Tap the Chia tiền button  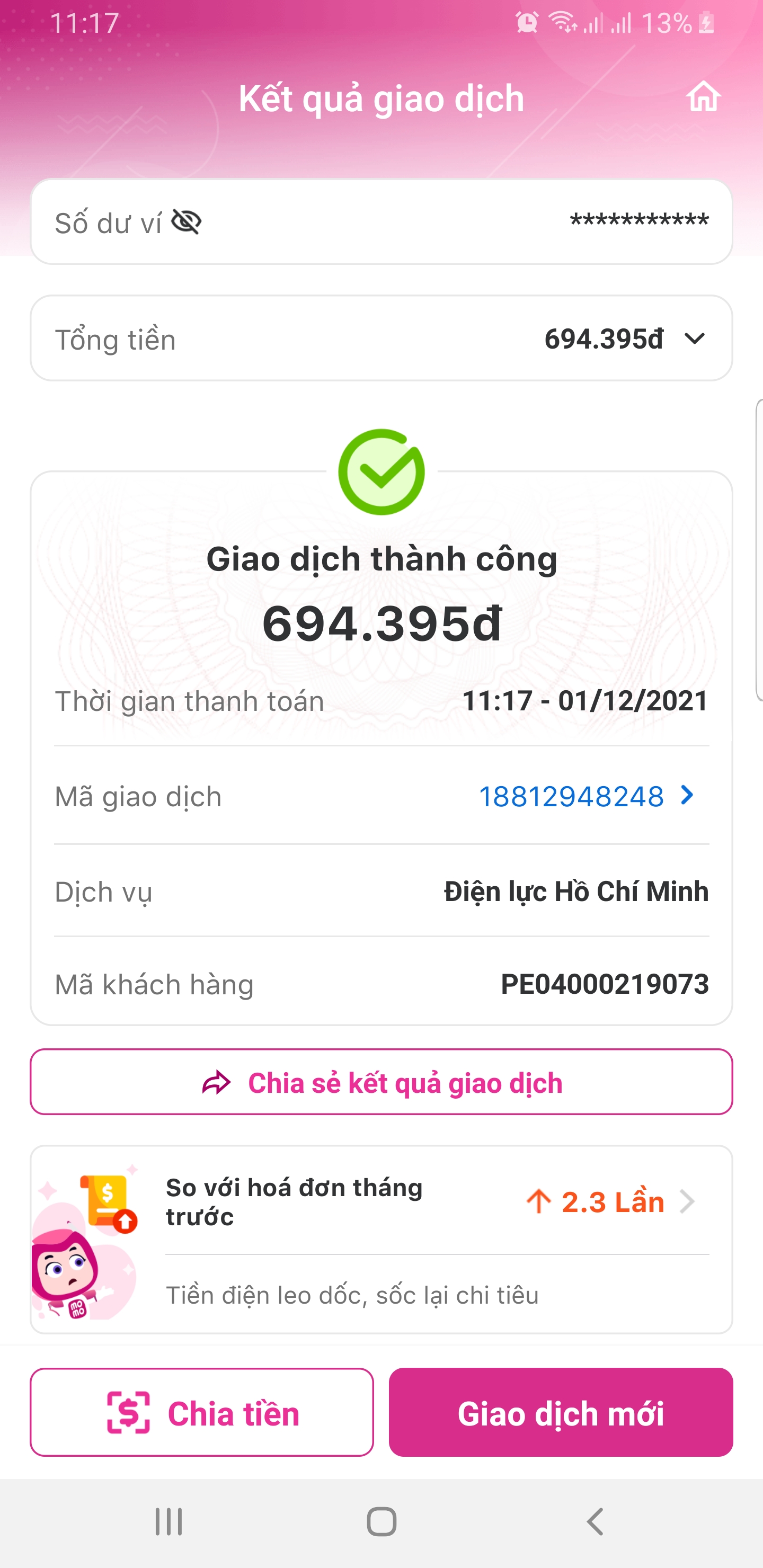[201, 1413]
